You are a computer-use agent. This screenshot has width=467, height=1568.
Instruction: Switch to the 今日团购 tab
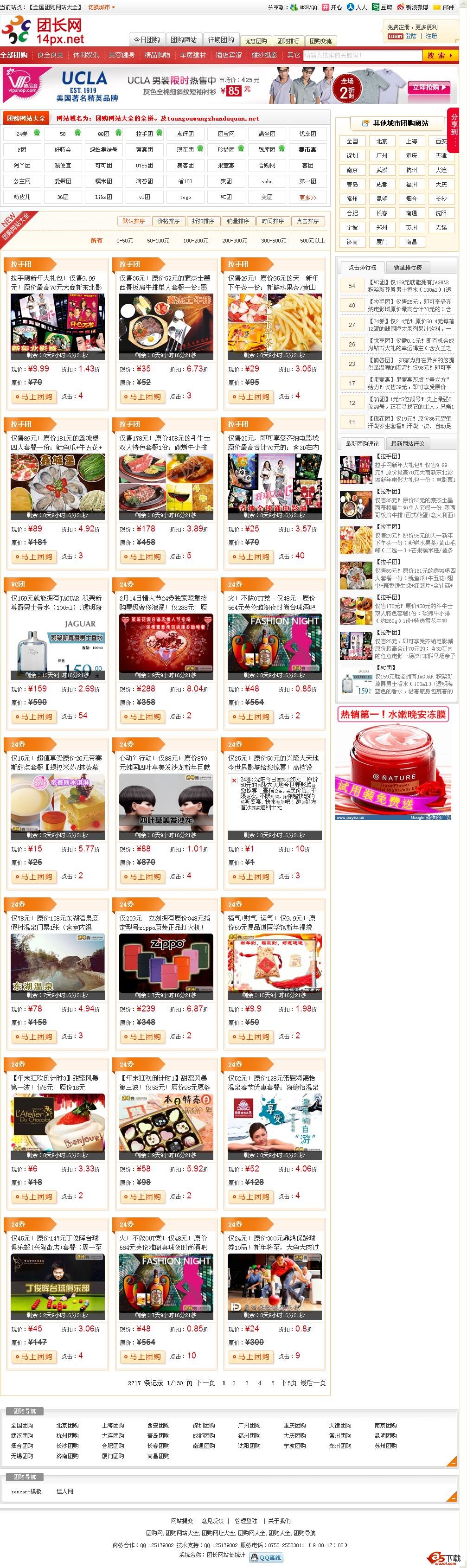pos(146,39)
